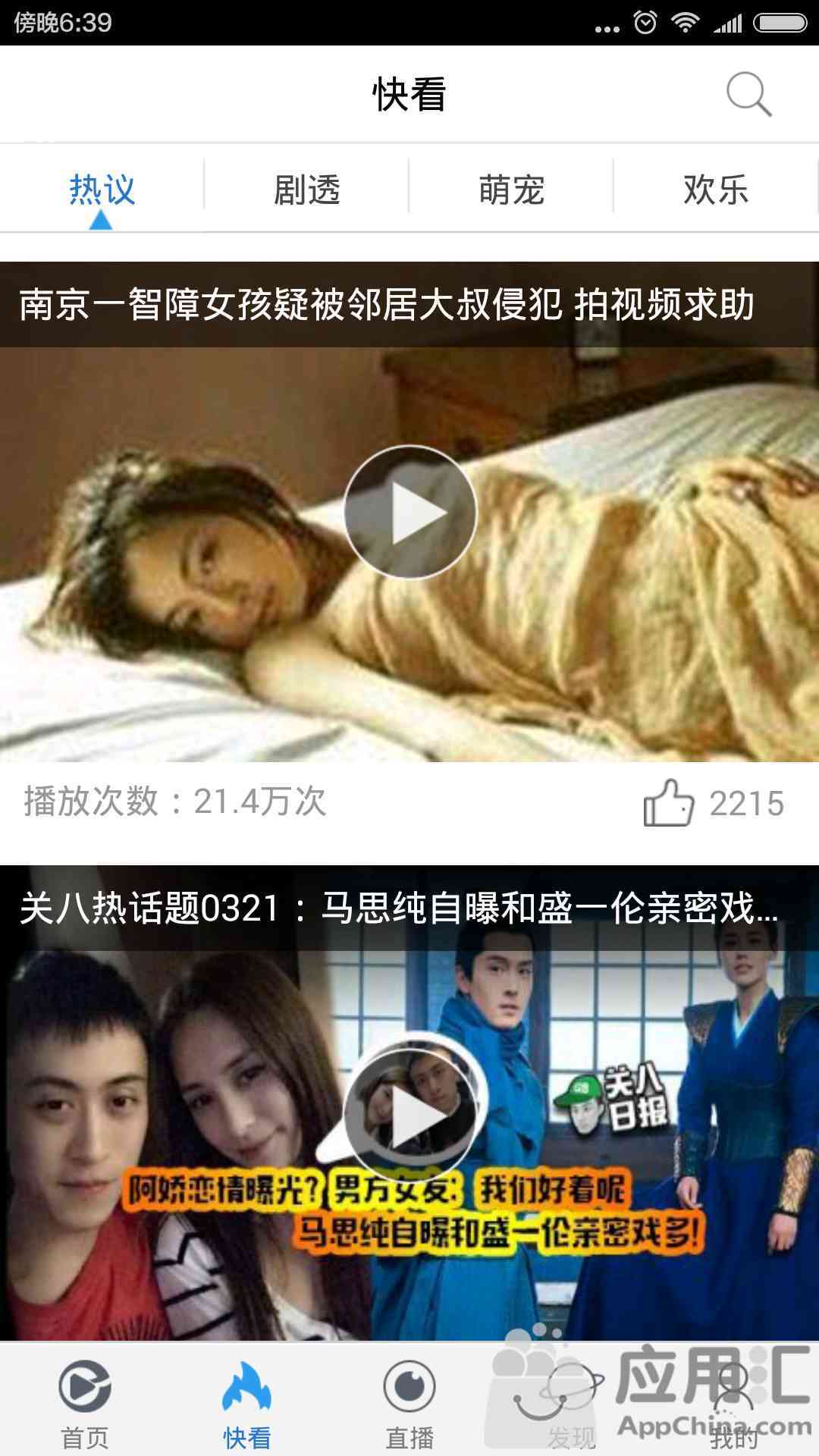
Task: Play the 南京一智障女孩 video
Action: pyautogui.click(x=410, y=513)
